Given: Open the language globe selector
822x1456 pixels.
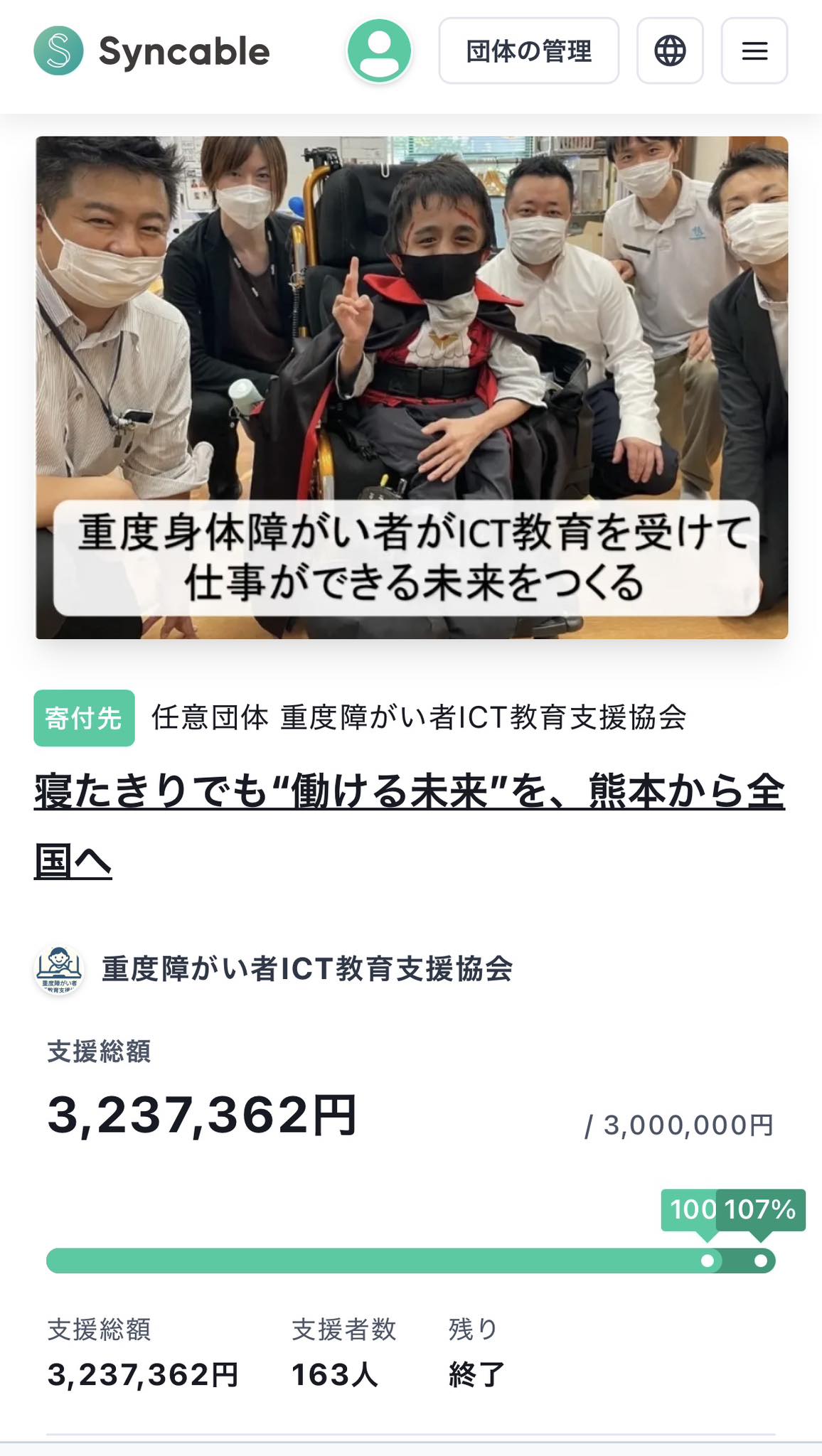Looking at the screenshot, I should click(x=670, y=51).
